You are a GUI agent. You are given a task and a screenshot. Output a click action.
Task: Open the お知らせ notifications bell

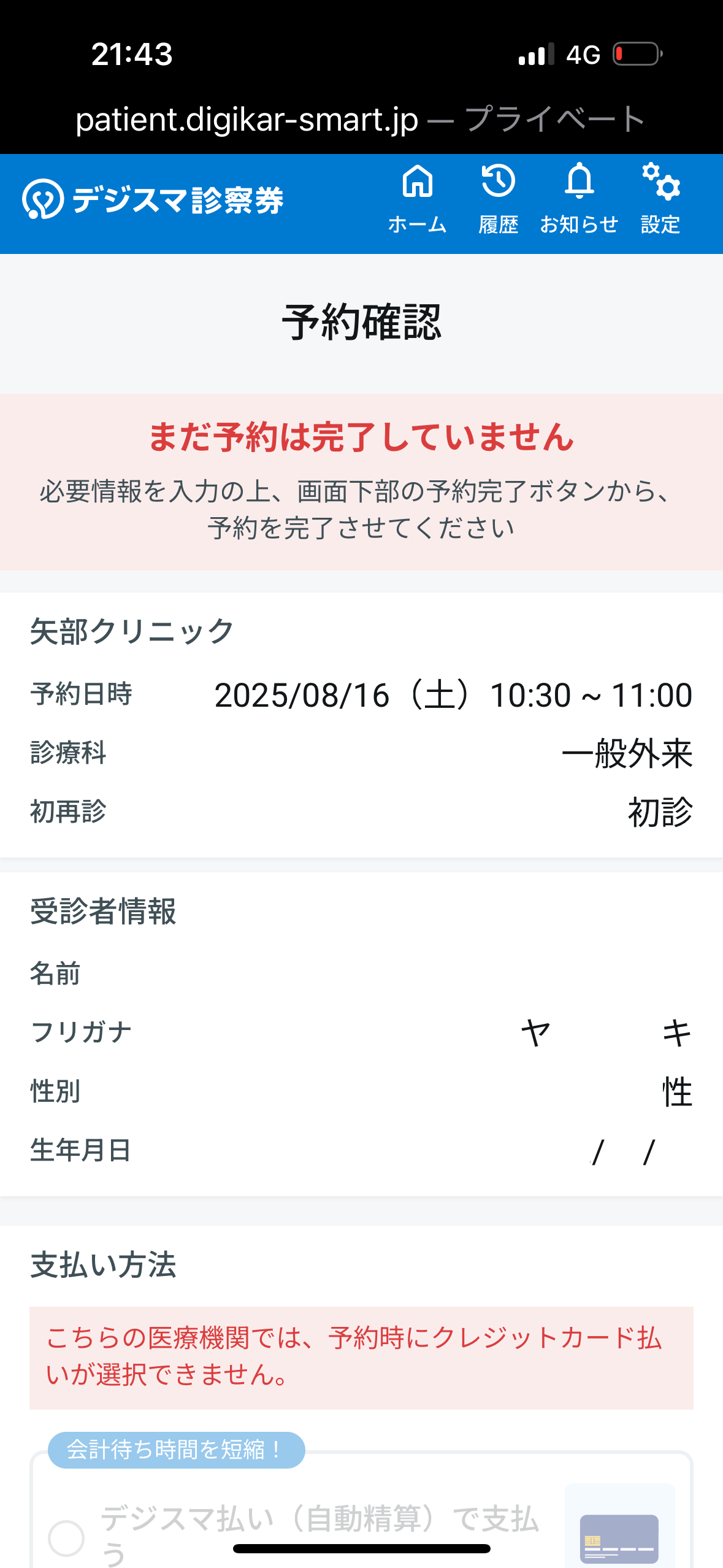(x=579, y=199)
